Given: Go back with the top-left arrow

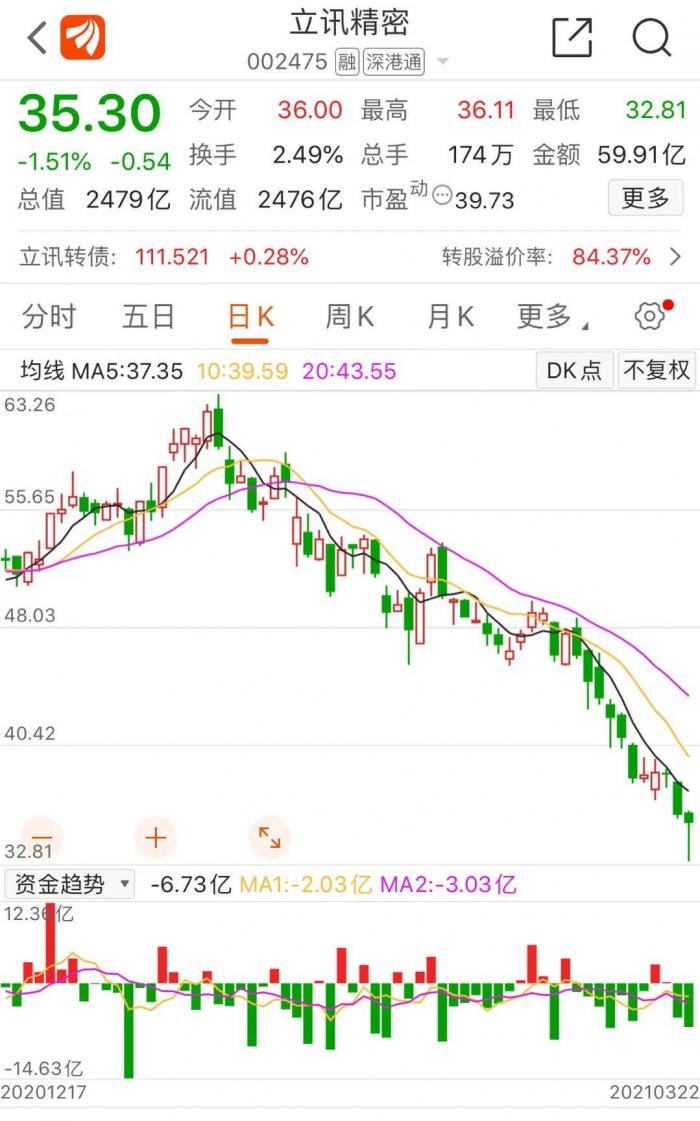Looking at the screenshot, I should [36, 38].
